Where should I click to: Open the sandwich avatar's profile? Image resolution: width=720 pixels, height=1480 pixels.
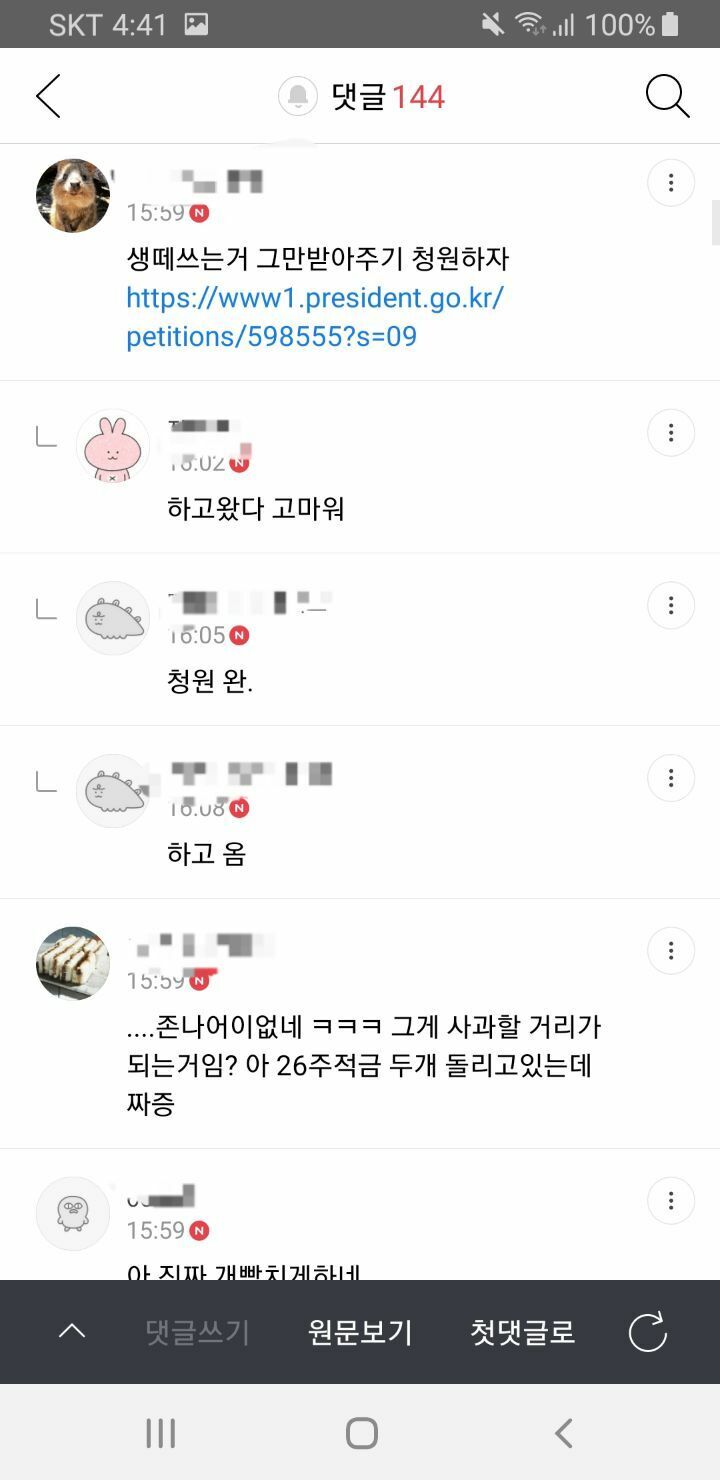click(73, 963)
